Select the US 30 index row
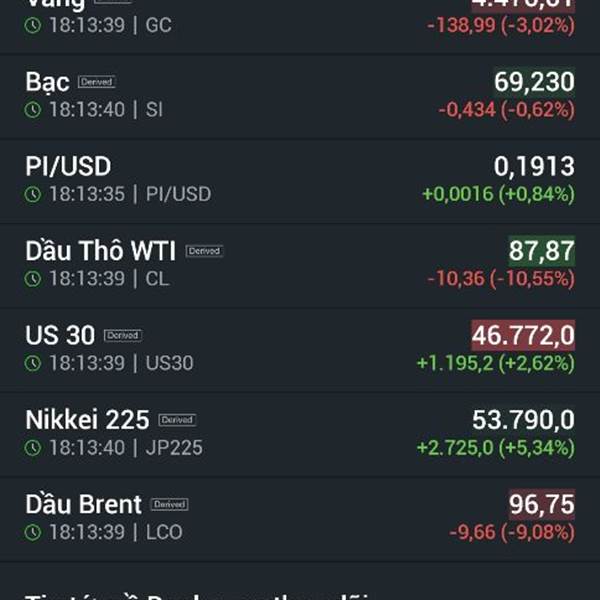The height and width of the screenshot is (600, 600). click(300, 349)
